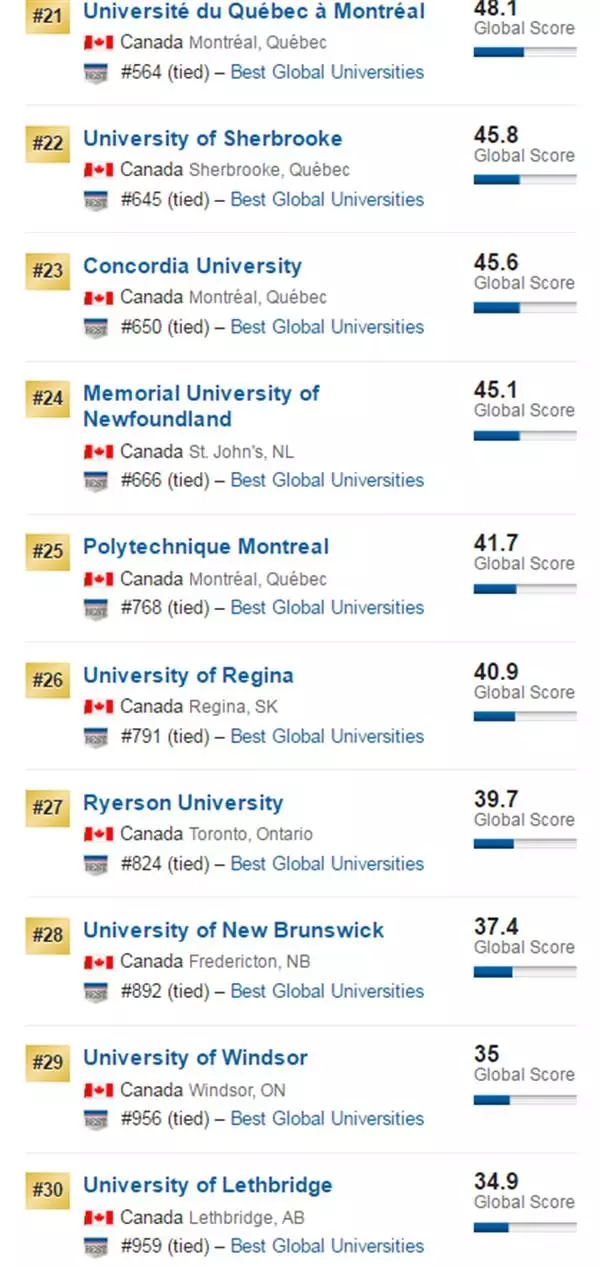The width and height of the screenshot is (600, 1267).
Task: Tap Best Global Universities beside #959 ranking
Action: (327, 1247)
